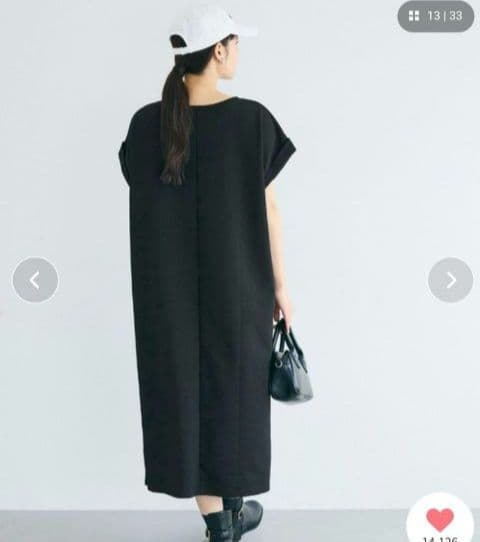Show the next product photo

click(450, 280)
